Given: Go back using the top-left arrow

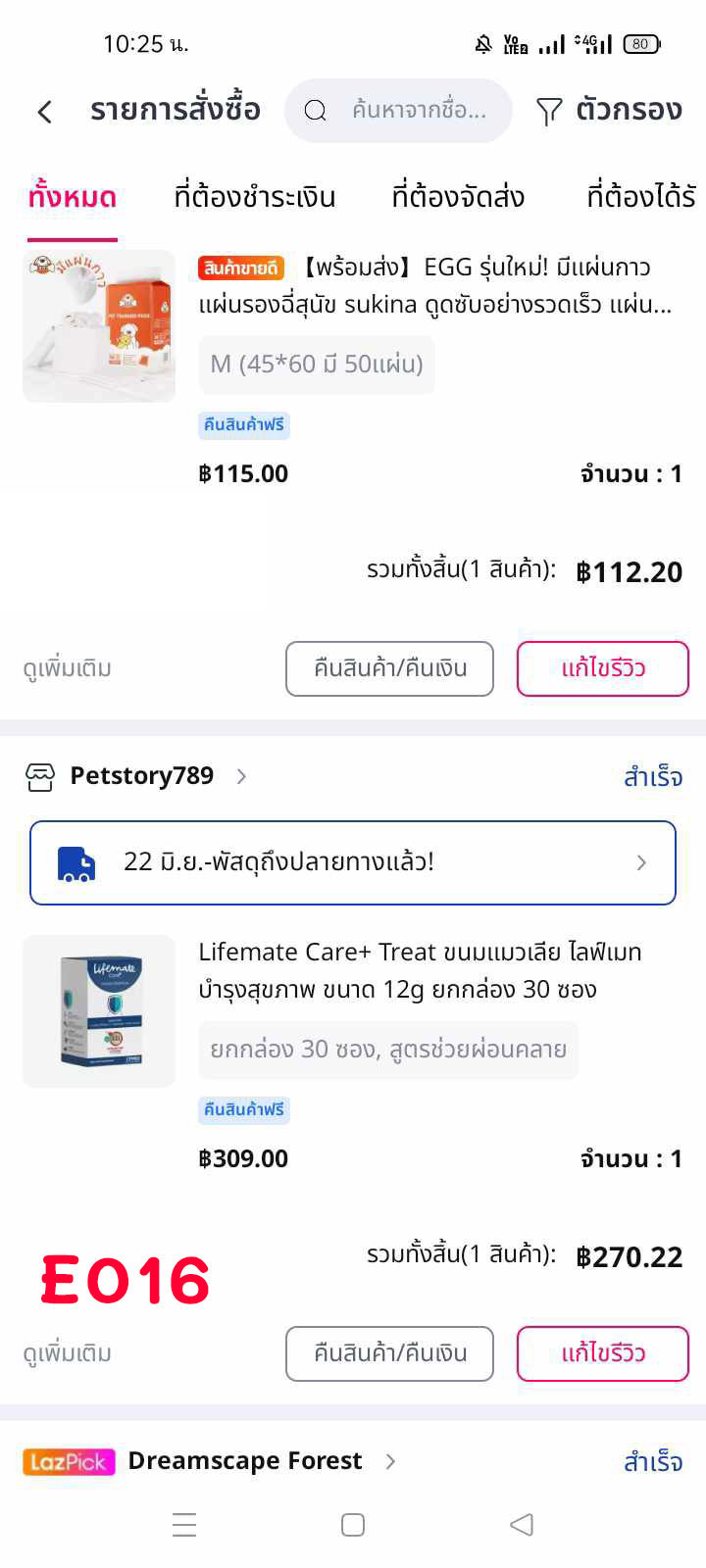Looking at the screenshot, I should (x=45, y=111).
